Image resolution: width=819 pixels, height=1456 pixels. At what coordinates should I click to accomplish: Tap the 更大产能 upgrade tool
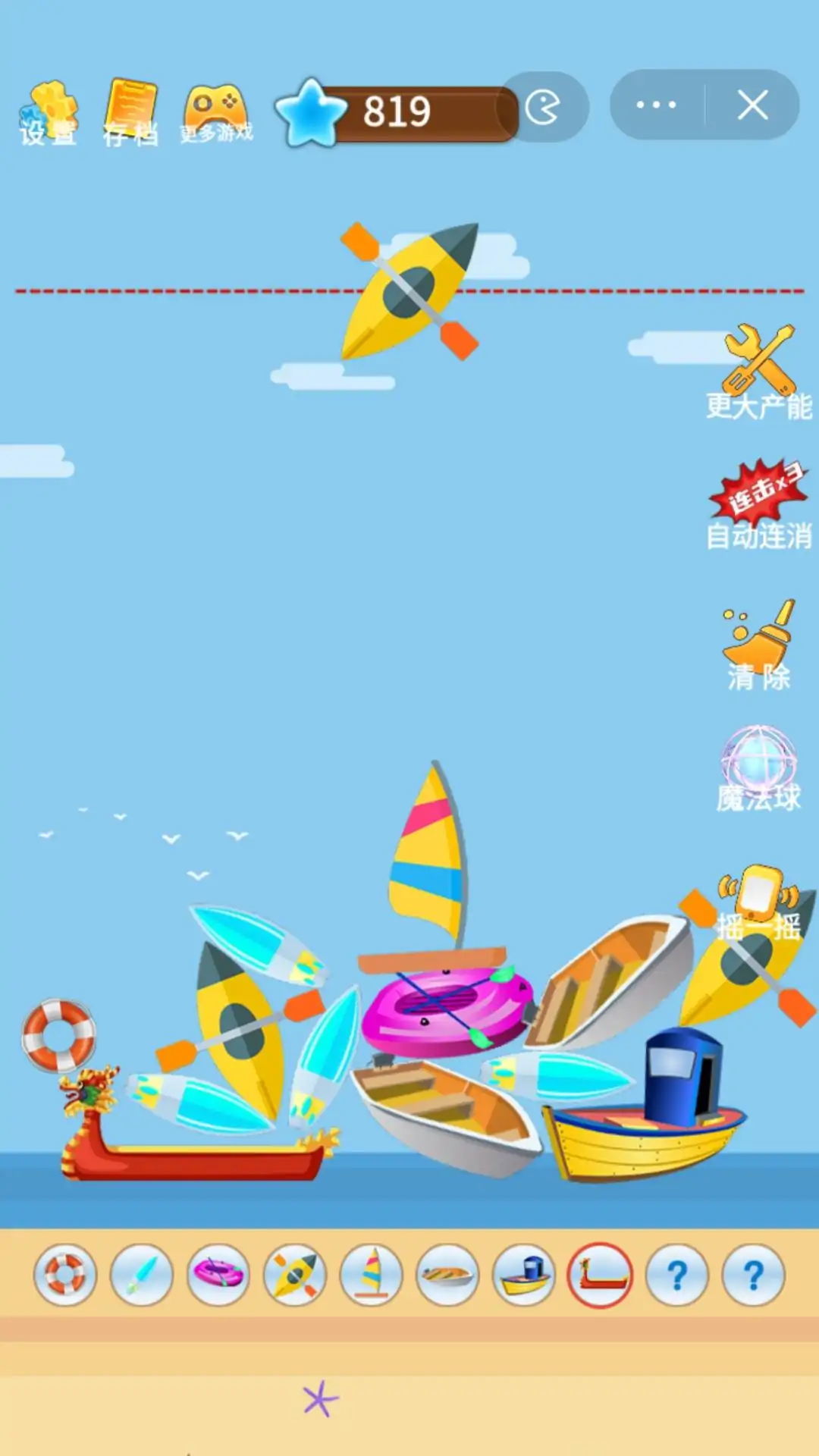coord(758,373)
